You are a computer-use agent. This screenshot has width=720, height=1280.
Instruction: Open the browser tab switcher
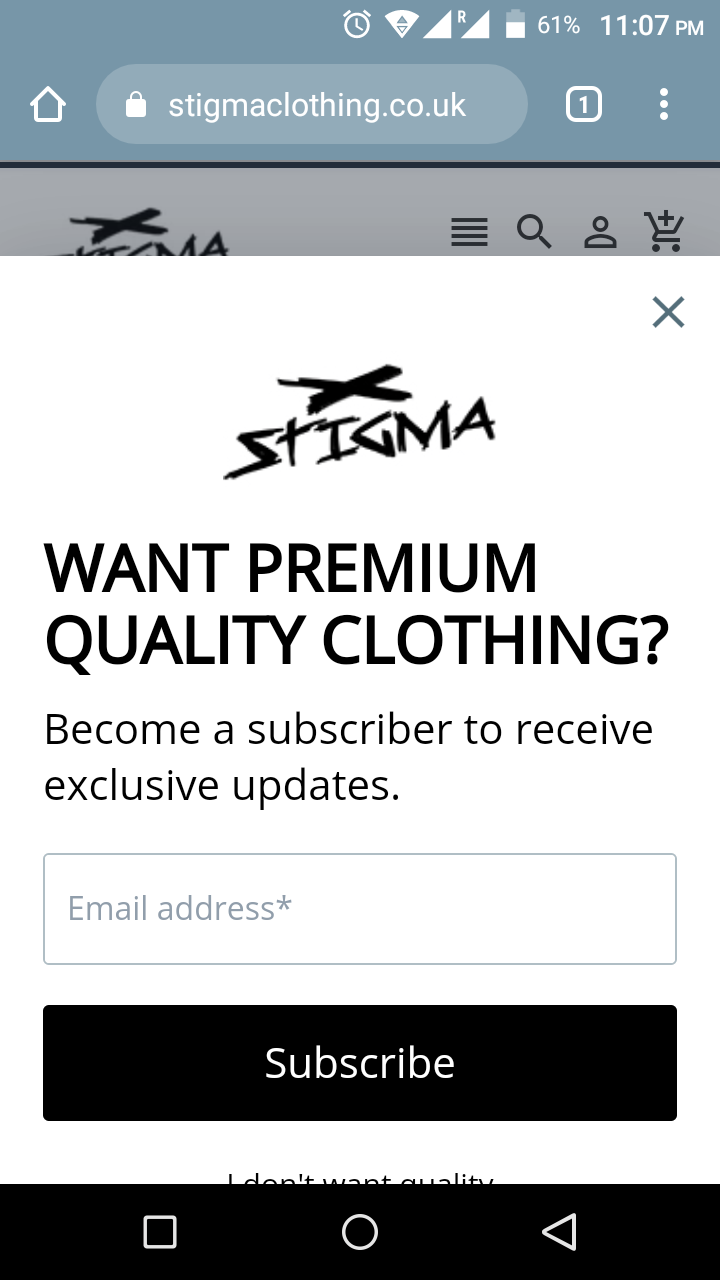584,105
